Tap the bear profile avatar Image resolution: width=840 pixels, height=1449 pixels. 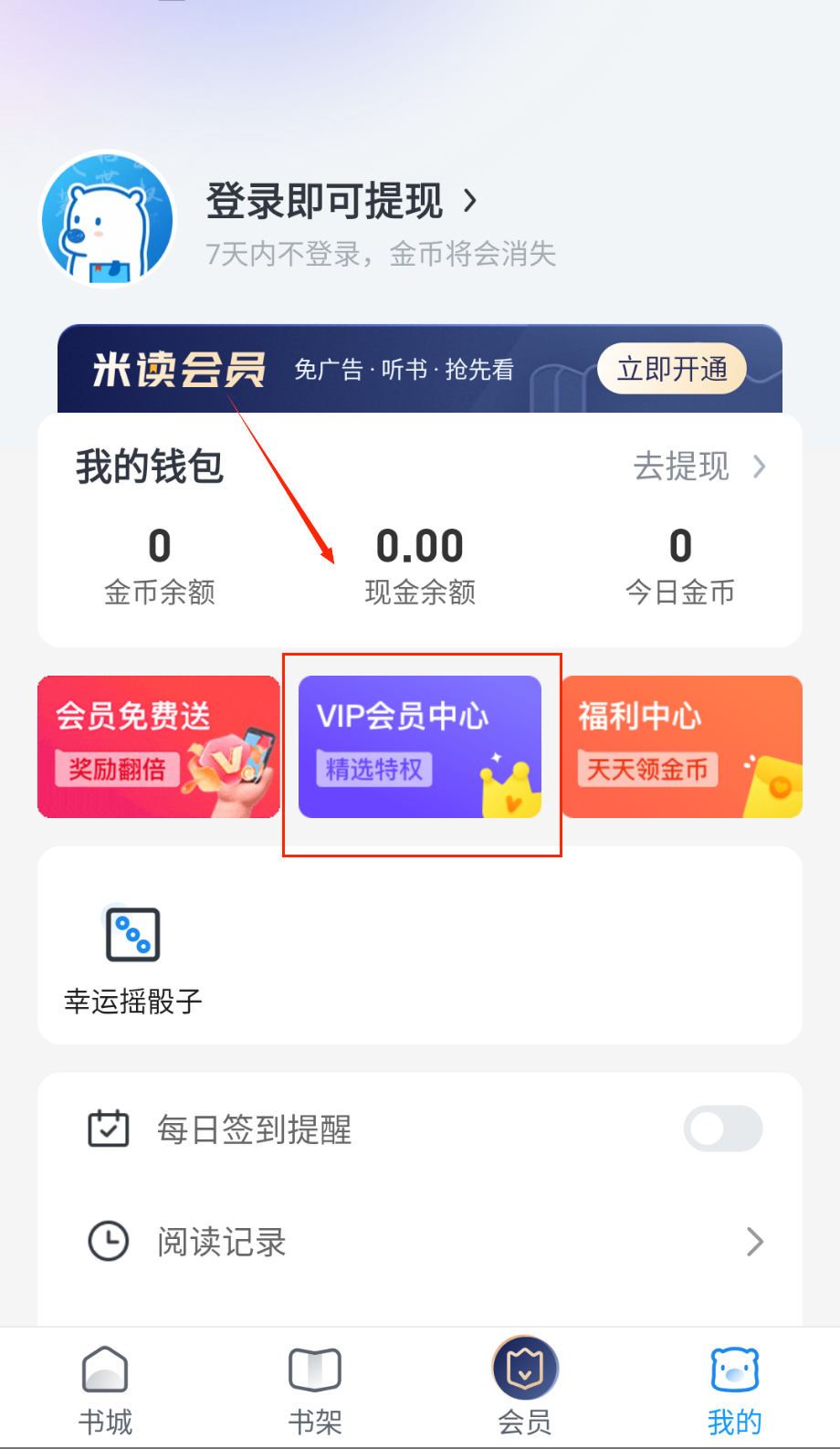point(108,220)
